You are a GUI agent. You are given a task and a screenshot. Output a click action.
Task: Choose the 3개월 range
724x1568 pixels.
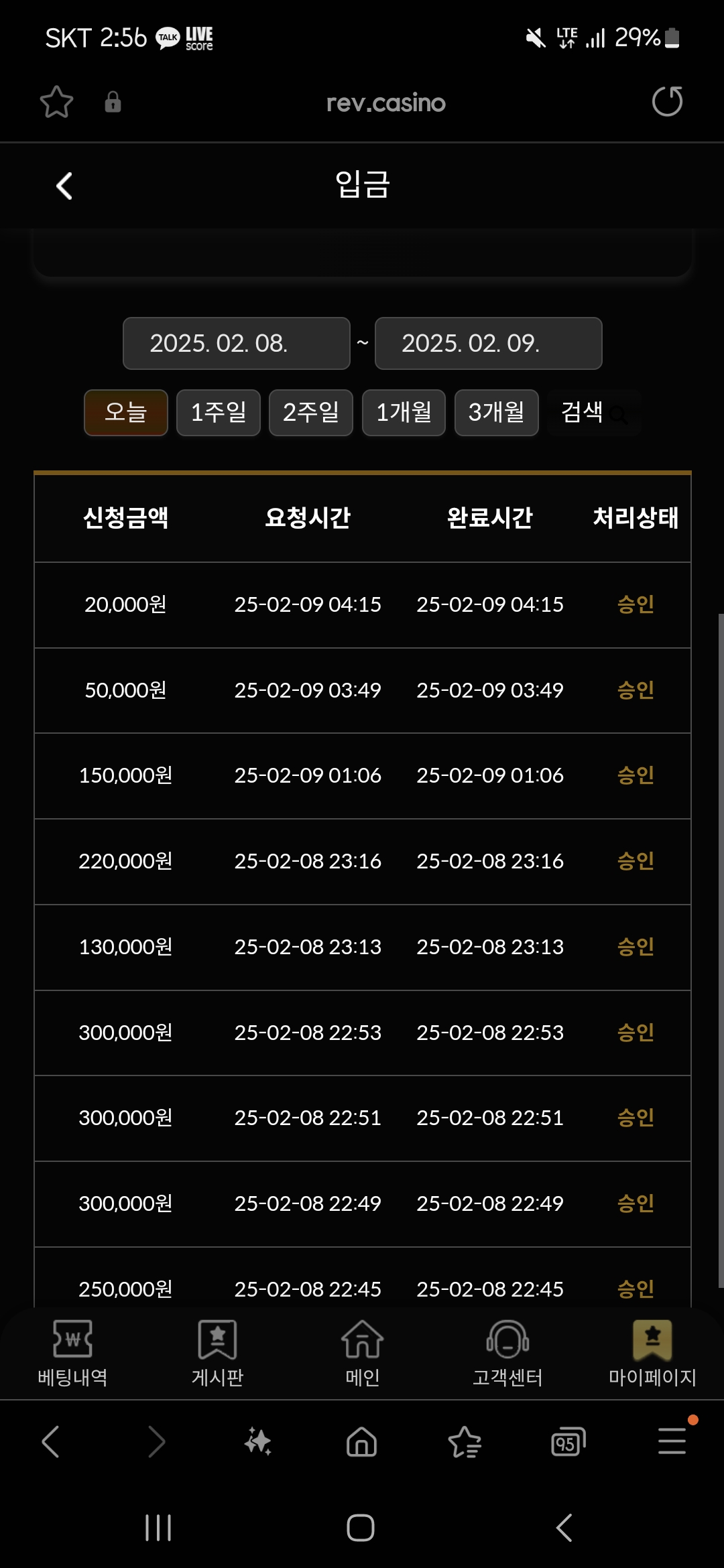(496, 412)
